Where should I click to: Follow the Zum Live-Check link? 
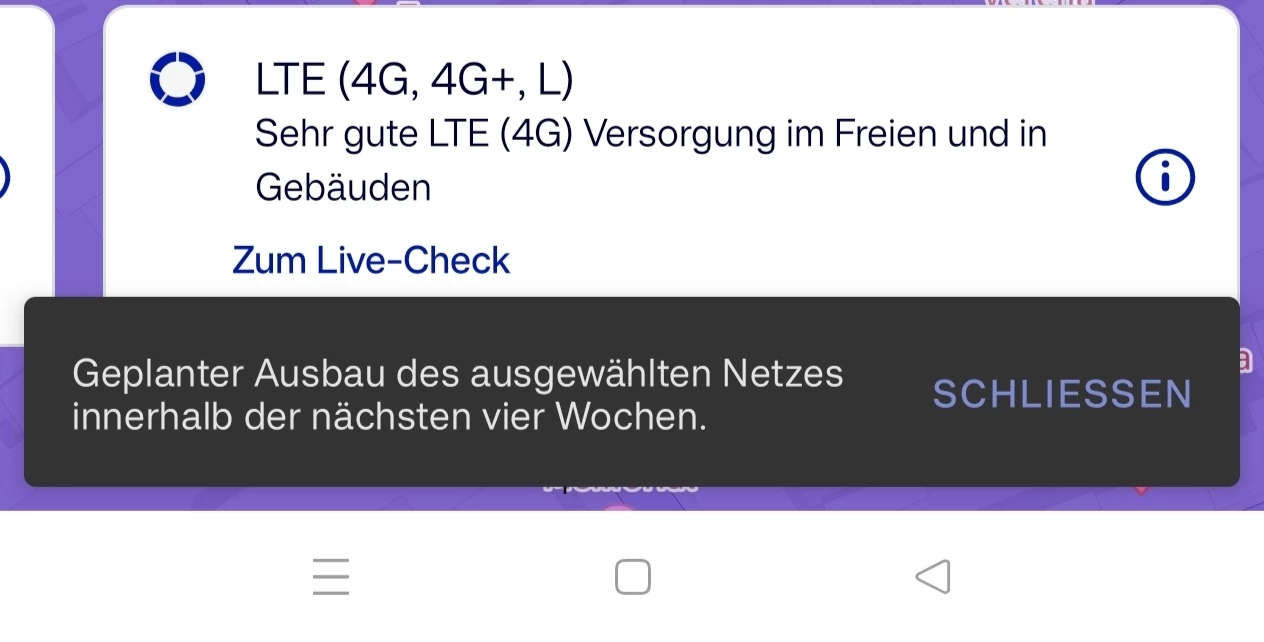(371, 261)
